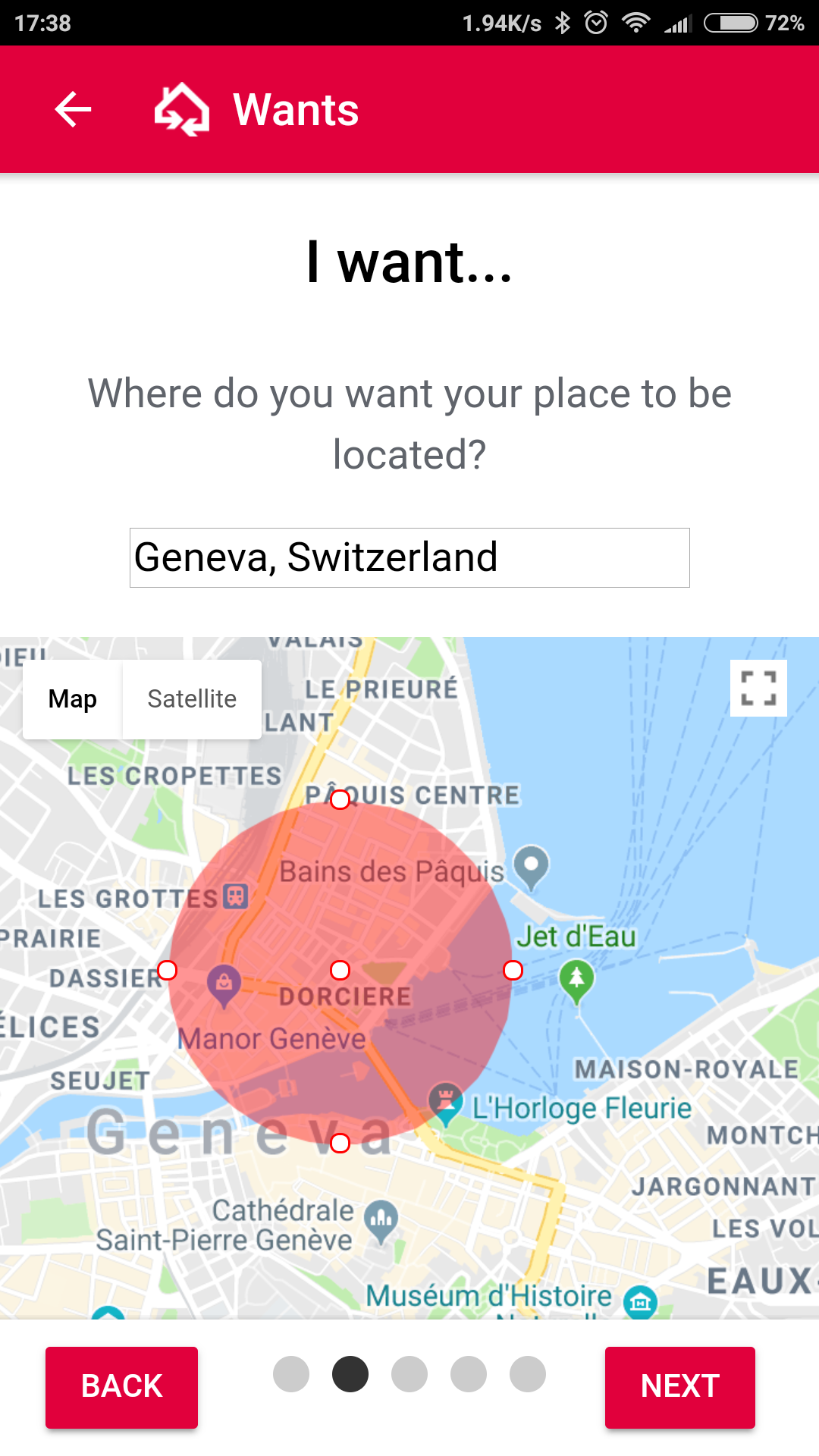Tap the Cathédrale Saint-Pierre Genève marker

click(381, 1221)
